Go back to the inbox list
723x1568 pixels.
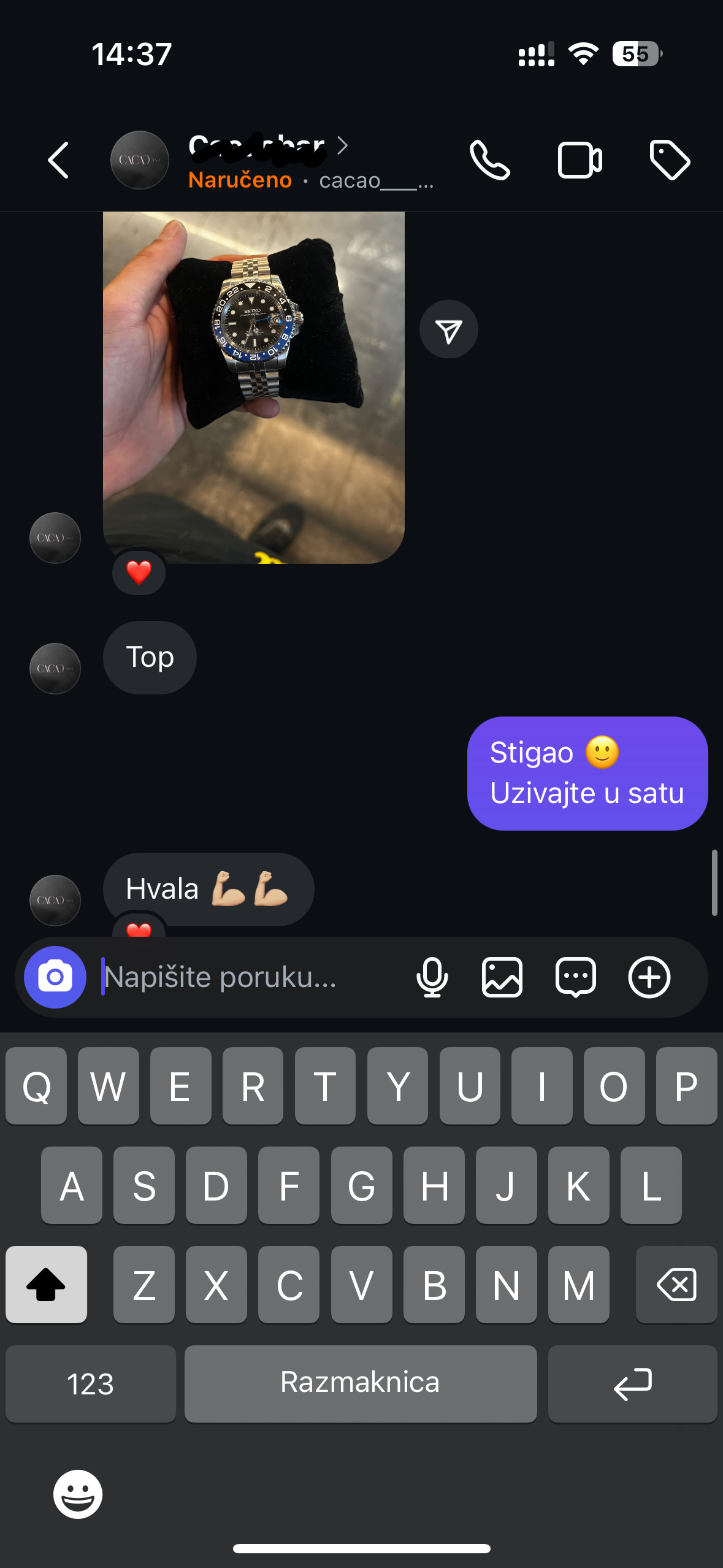coord(58,161)
